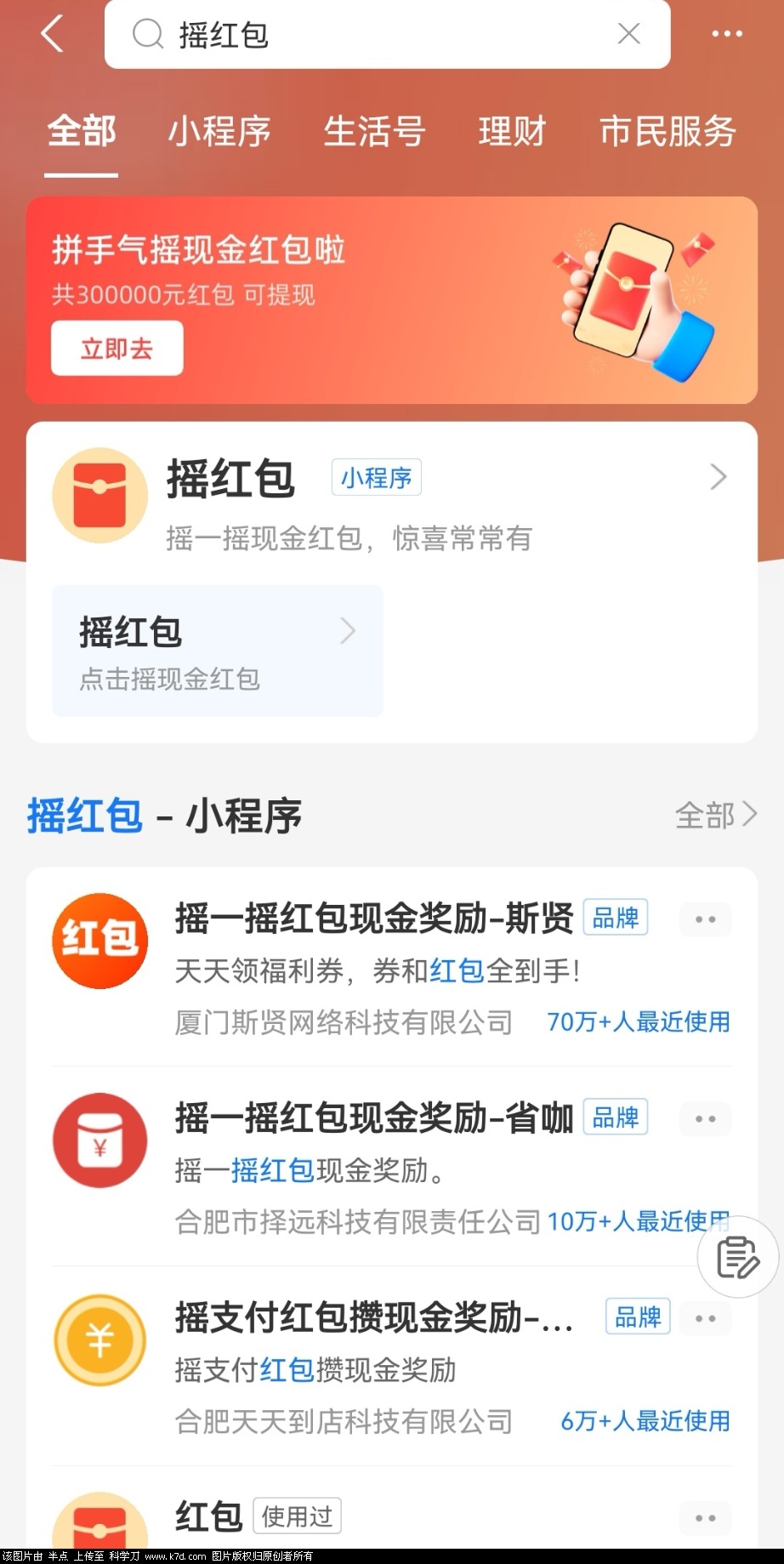Select the gold coin icon for 摇支付红包攒现金奖励
The height and width of the screenshot is (1564, 784).
click(x=99, y=1340)
